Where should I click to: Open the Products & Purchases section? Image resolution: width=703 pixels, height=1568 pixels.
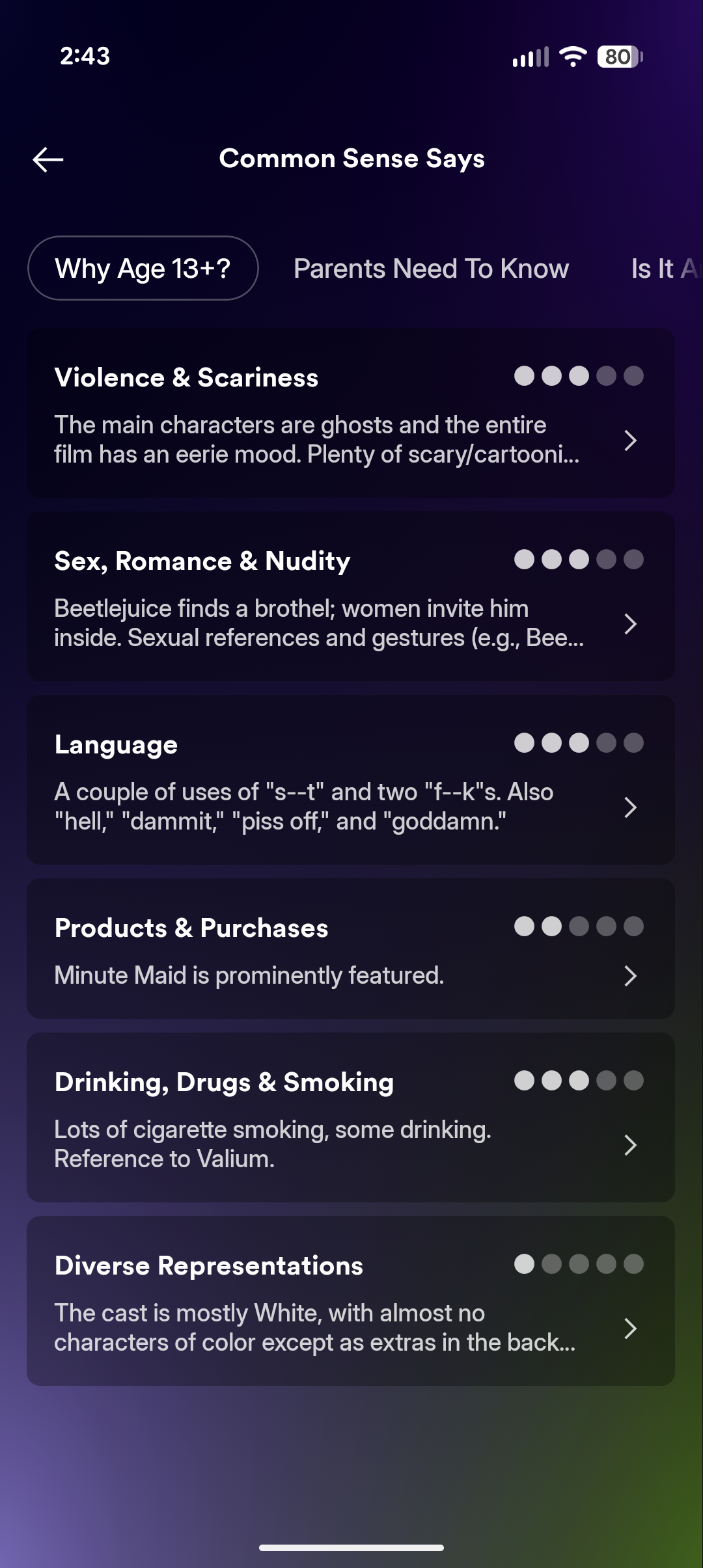point(350,949)
